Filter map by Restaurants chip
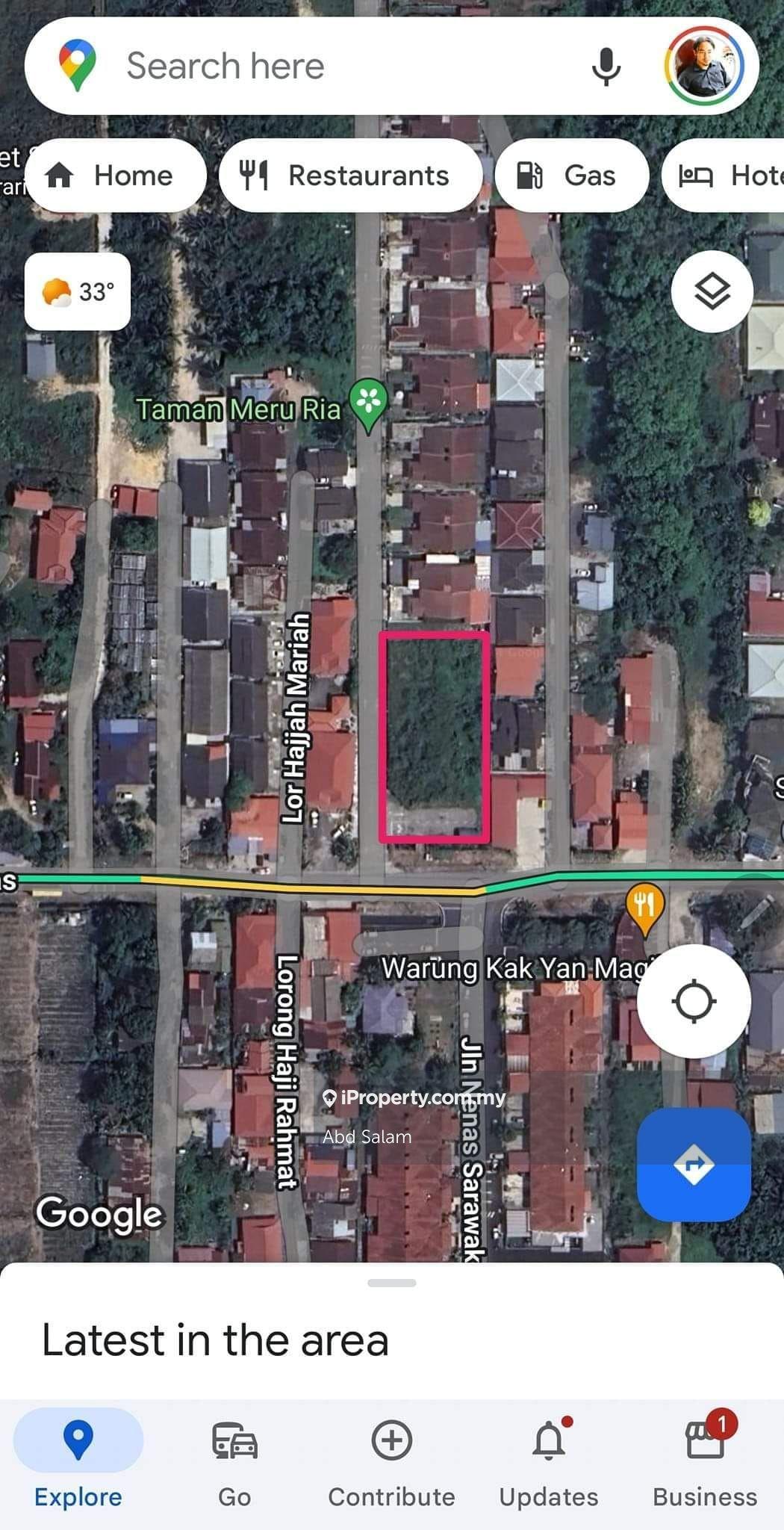 point(349,176)
